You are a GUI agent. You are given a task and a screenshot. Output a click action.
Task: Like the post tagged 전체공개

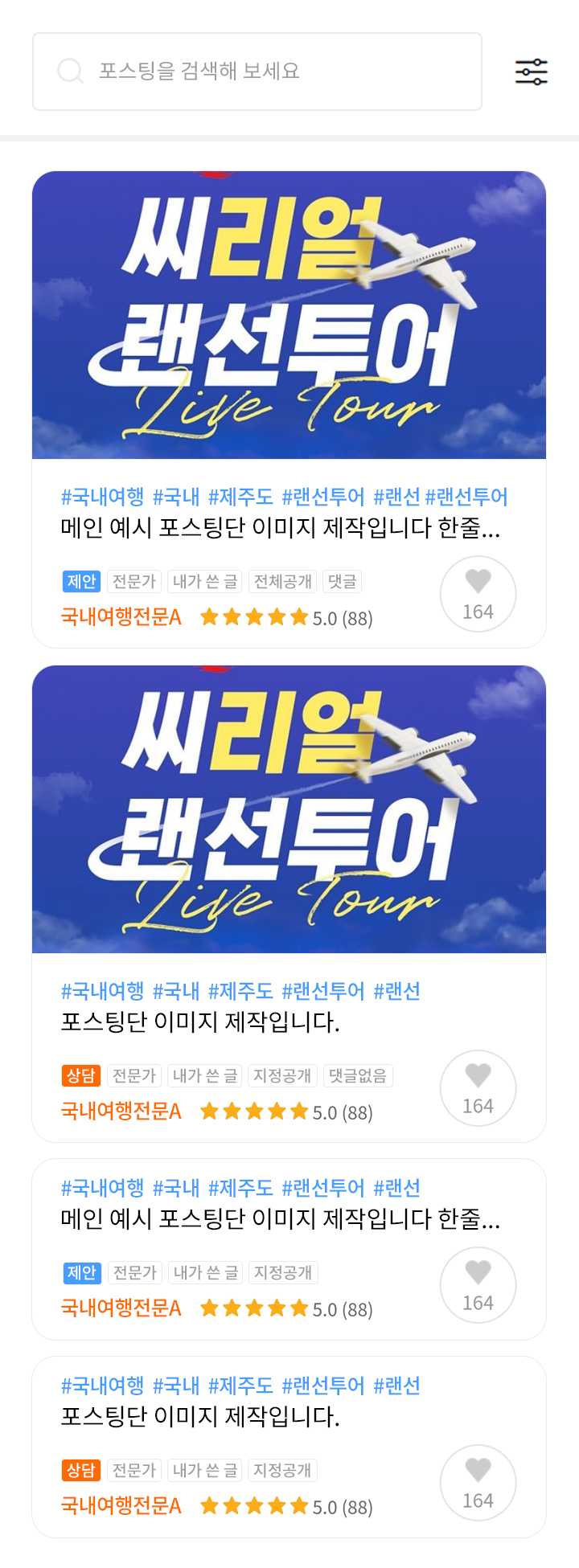tap(478, 594)
